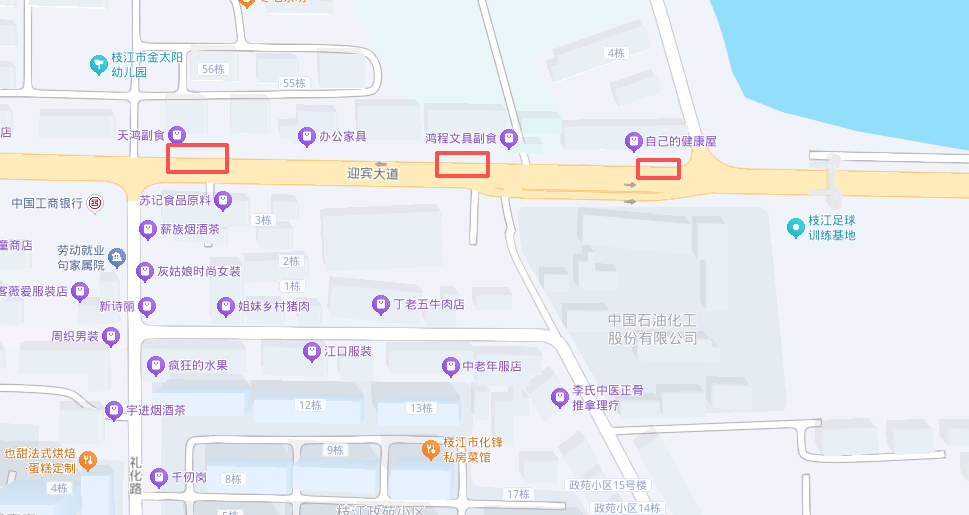Image resolution: width=969 pixels, height=515 pixels.
Task: Open the 千仞岗 place marker
Action: (x=159, y=478)
